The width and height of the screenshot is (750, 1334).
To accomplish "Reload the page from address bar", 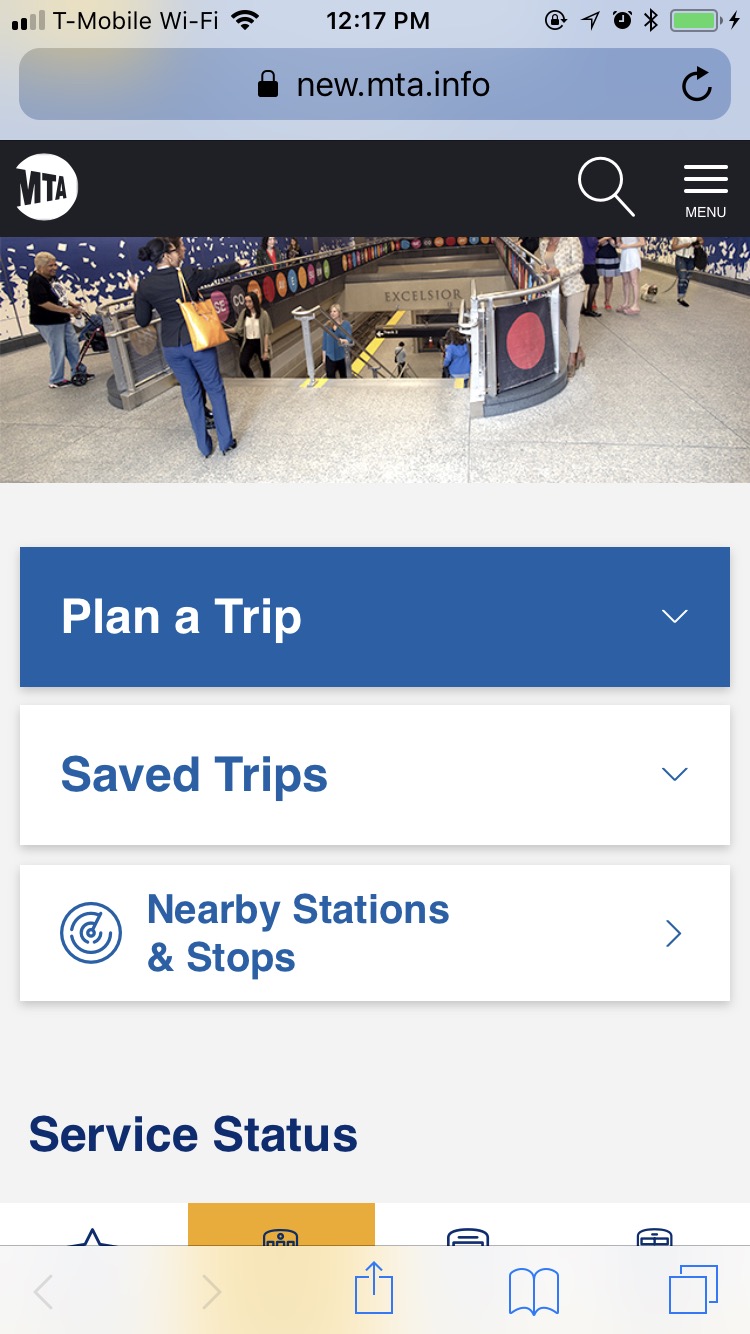I will coord(697,85).
